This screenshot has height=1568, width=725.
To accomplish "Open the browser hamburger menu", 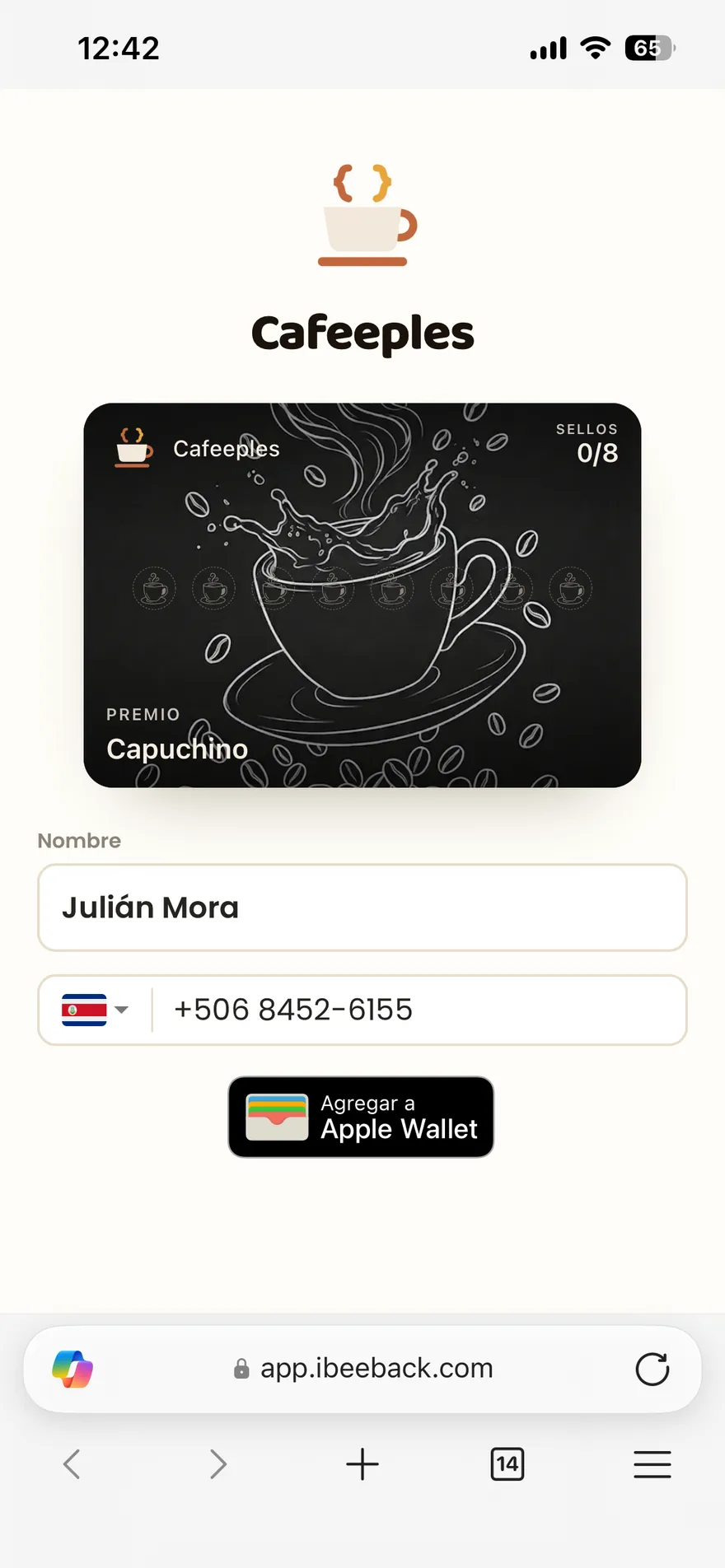I will (x=652, y=1464).
